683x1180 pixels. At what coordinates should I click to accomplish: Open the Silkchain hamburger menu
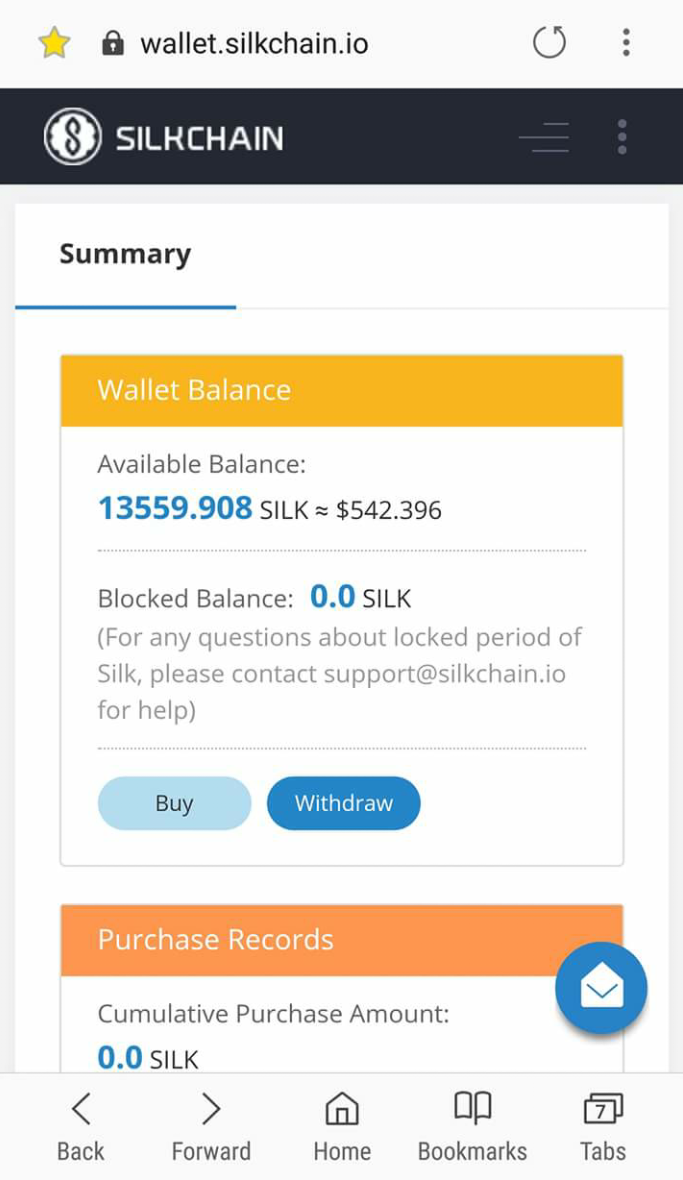coord(544,137)
